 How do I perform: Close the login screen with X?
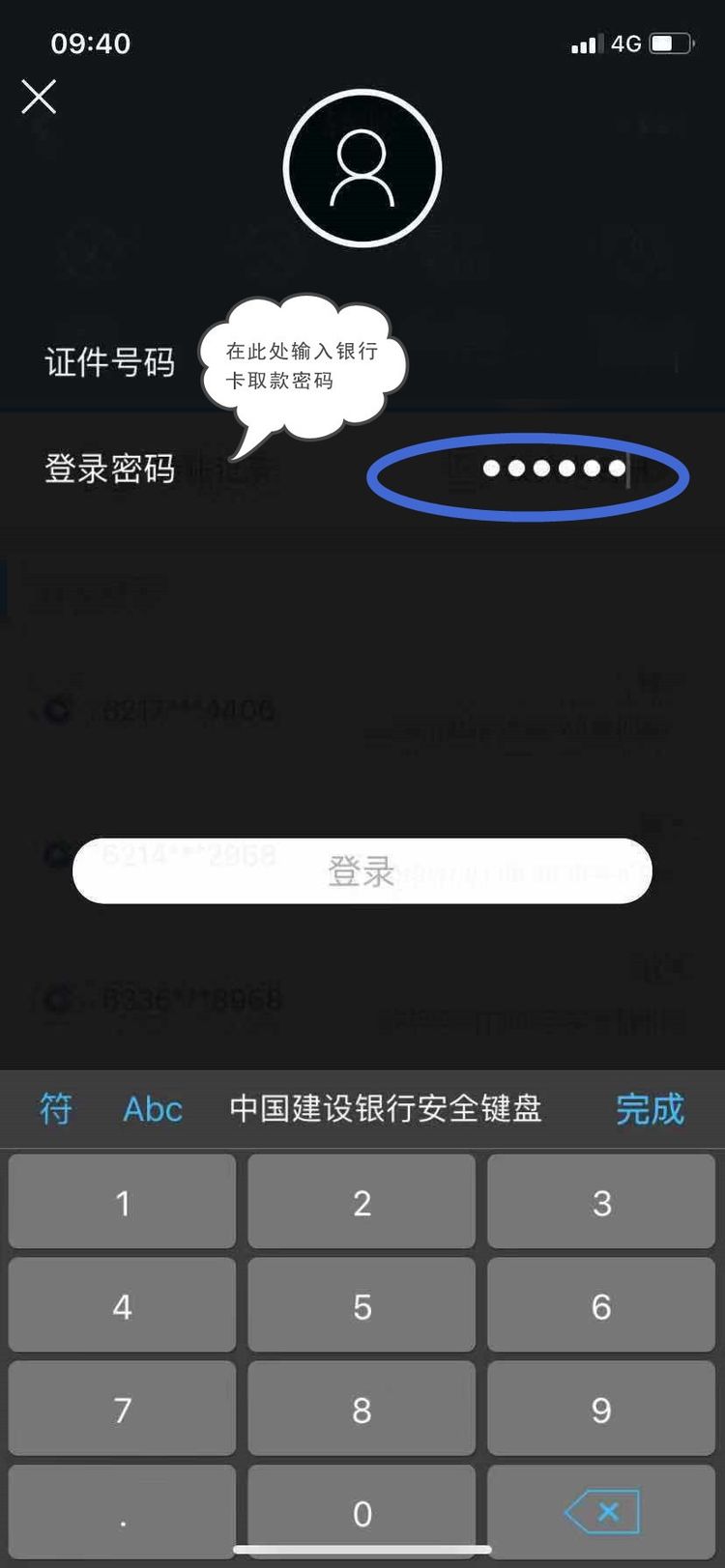tap(39, 97)
